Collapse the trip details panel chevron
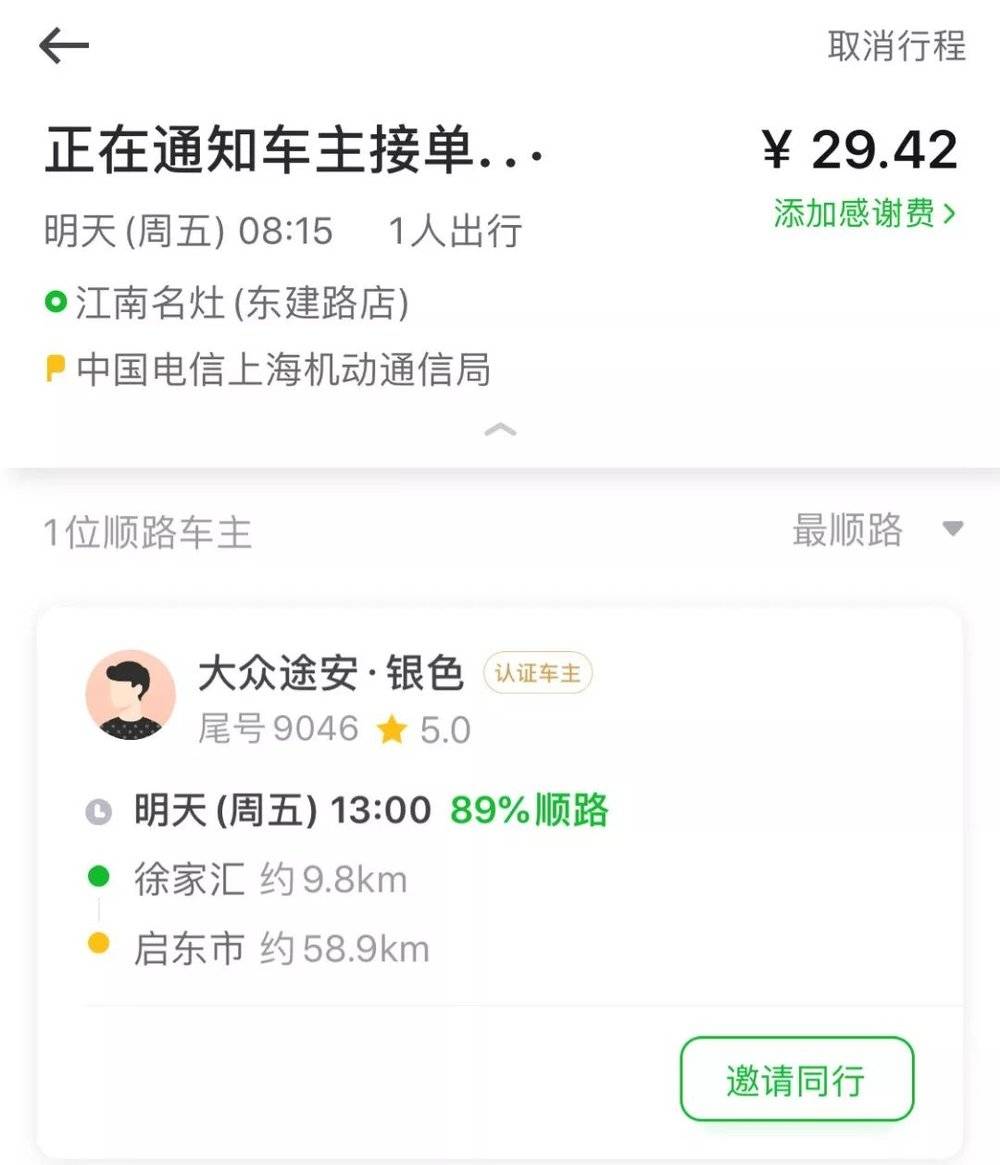The height and width of the screenshot is (1165, 1000). coord(500,430)
